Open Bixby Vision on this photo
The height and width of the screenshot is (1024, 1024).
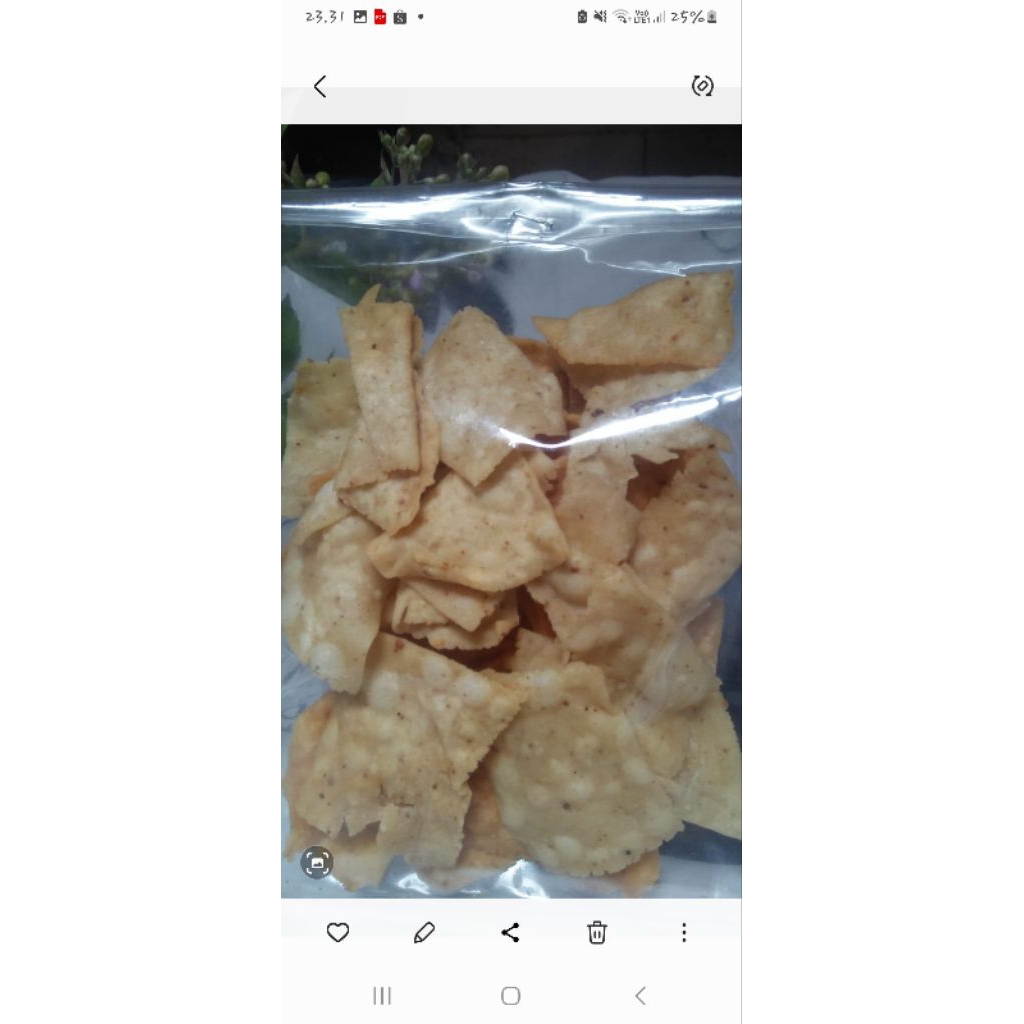317,862
